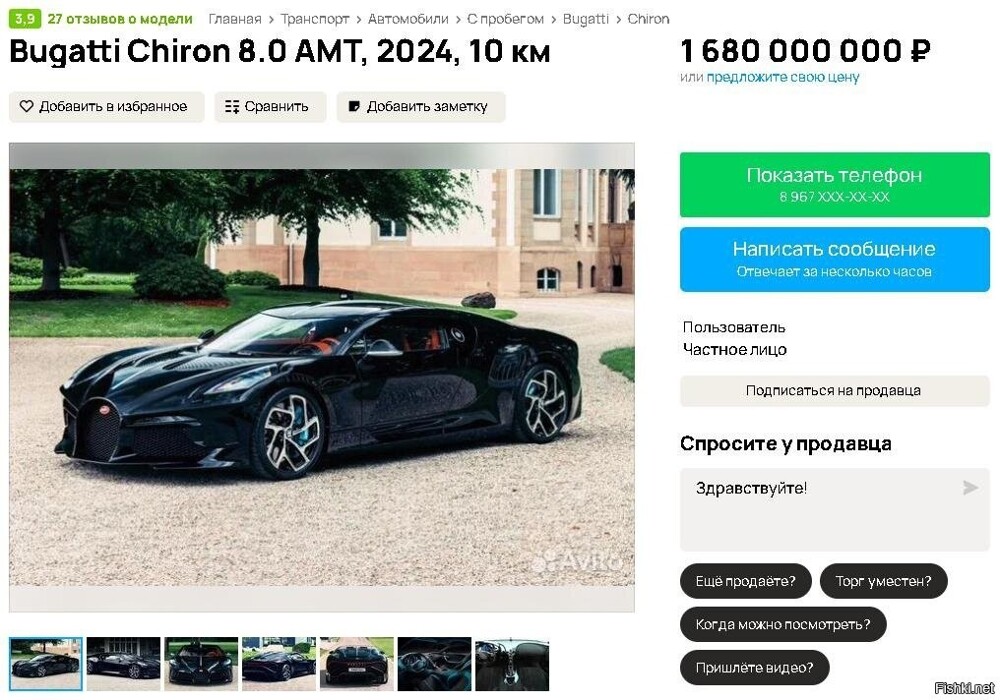Screen dimensions: 1000x700
Task: Ask seller with Пришлёте видео? chip
Action: 754,668
